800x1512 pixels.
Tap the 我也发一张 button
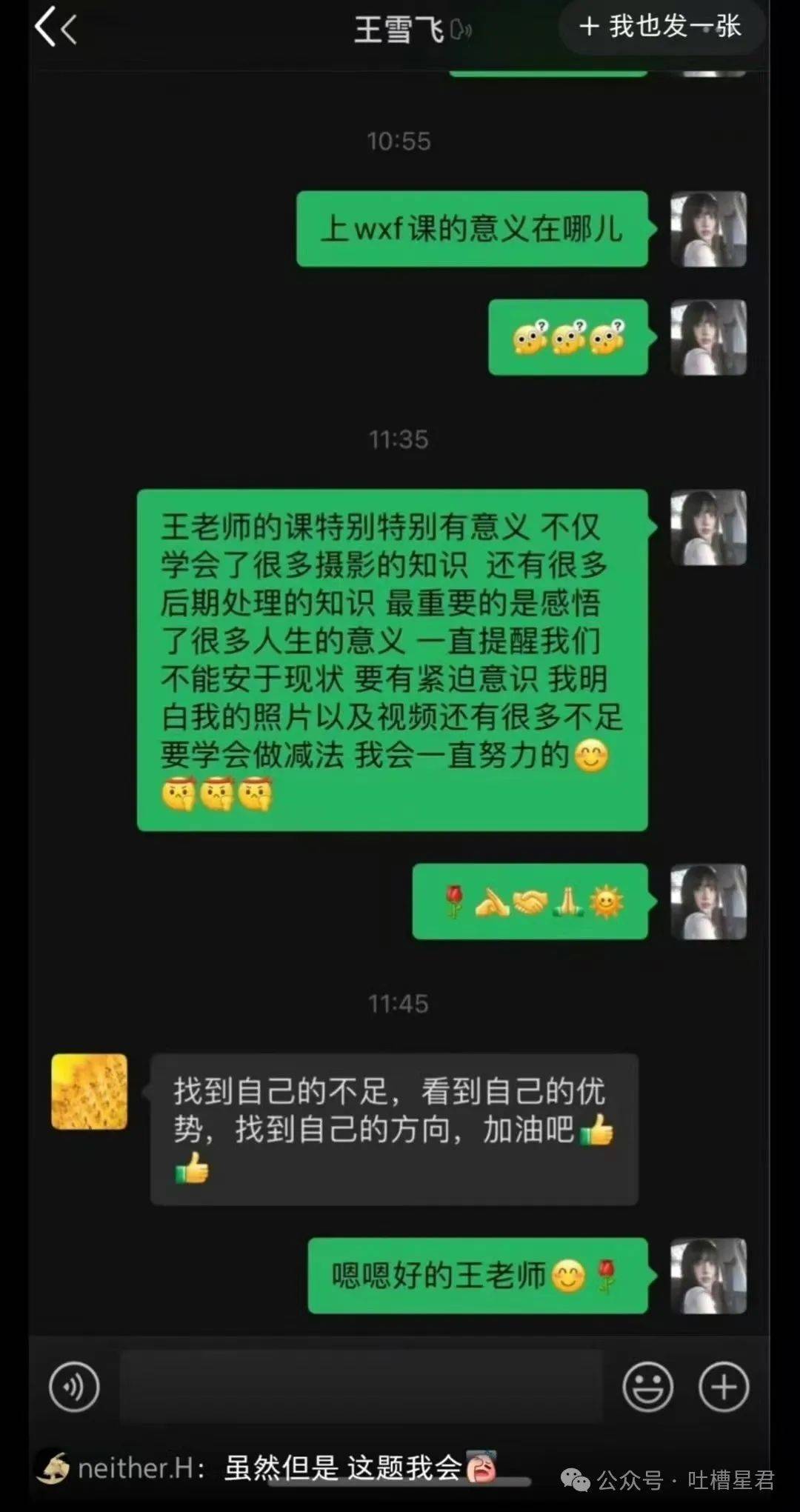[660, 27]
